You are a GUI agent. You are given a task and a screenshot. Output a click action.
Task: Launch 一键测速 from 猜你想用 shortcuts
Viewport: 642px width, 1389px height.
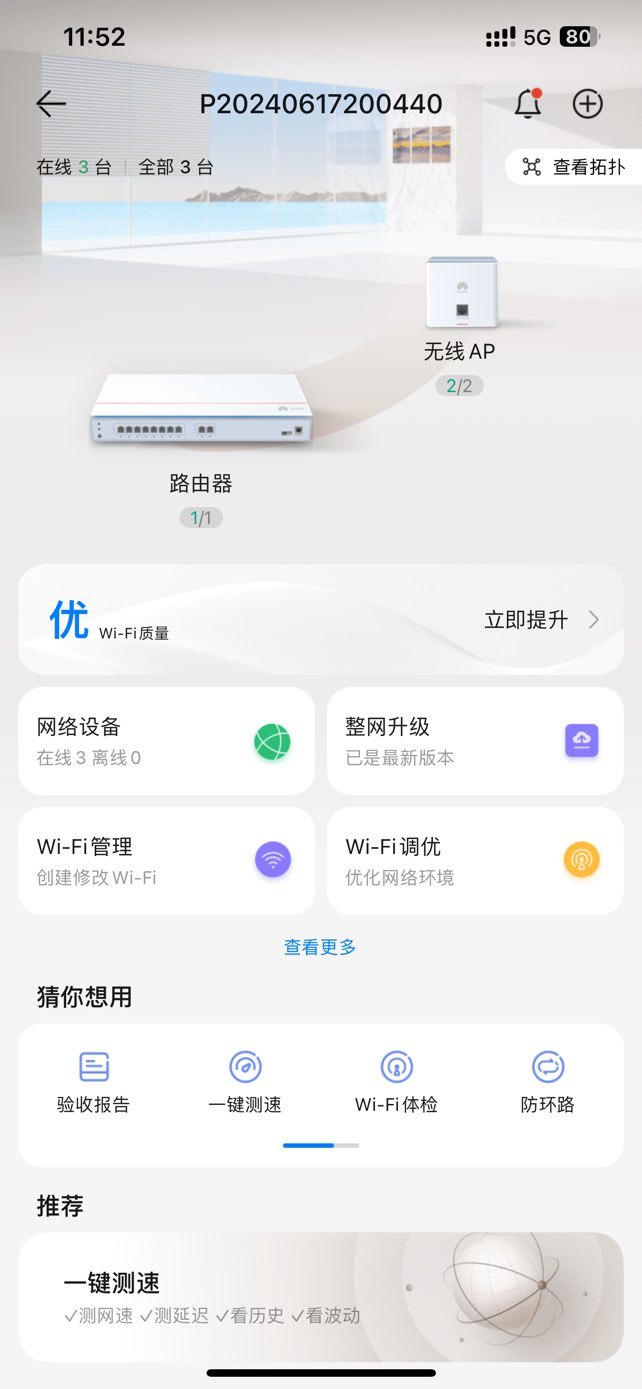(245, 1082)
